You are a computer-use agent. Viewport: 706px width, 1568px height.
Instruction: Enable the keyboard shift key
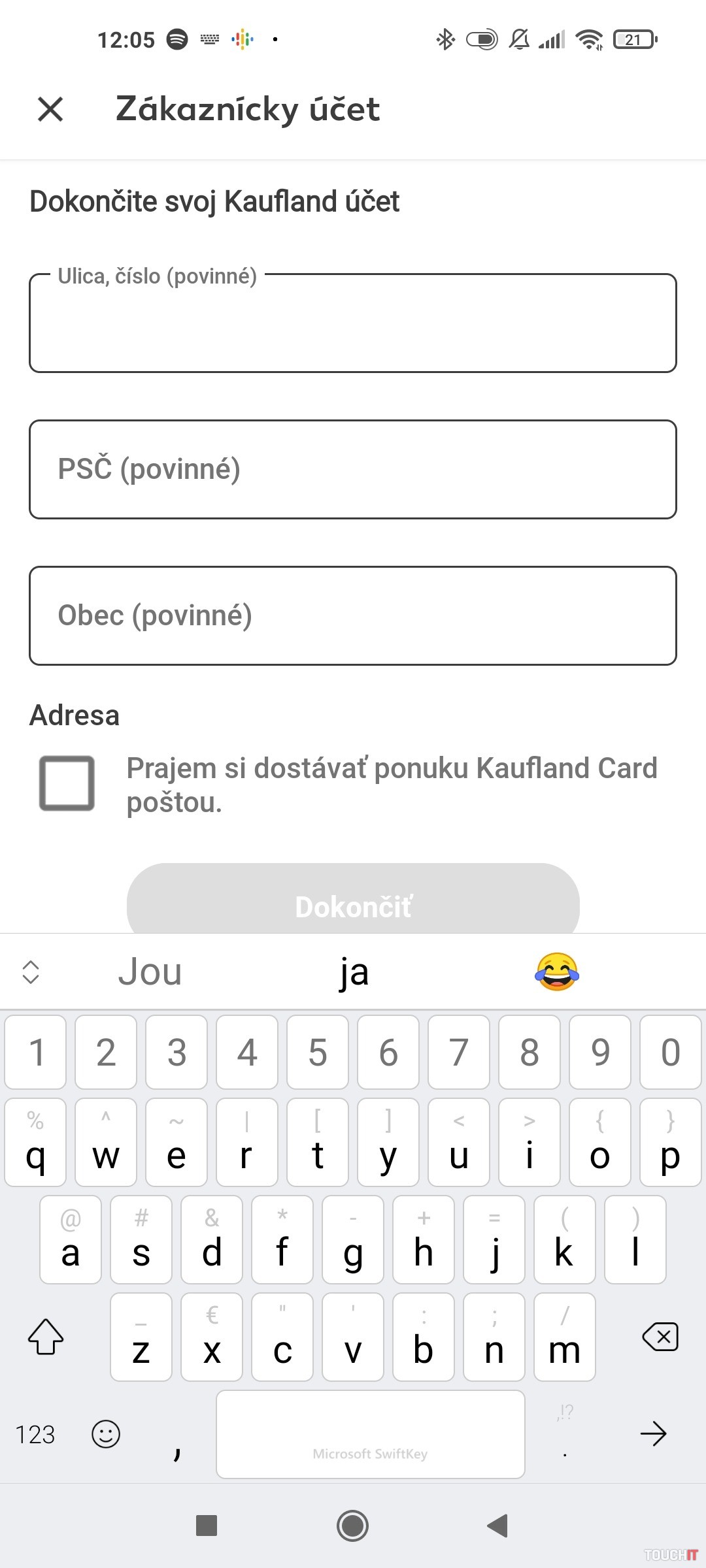46,1337
